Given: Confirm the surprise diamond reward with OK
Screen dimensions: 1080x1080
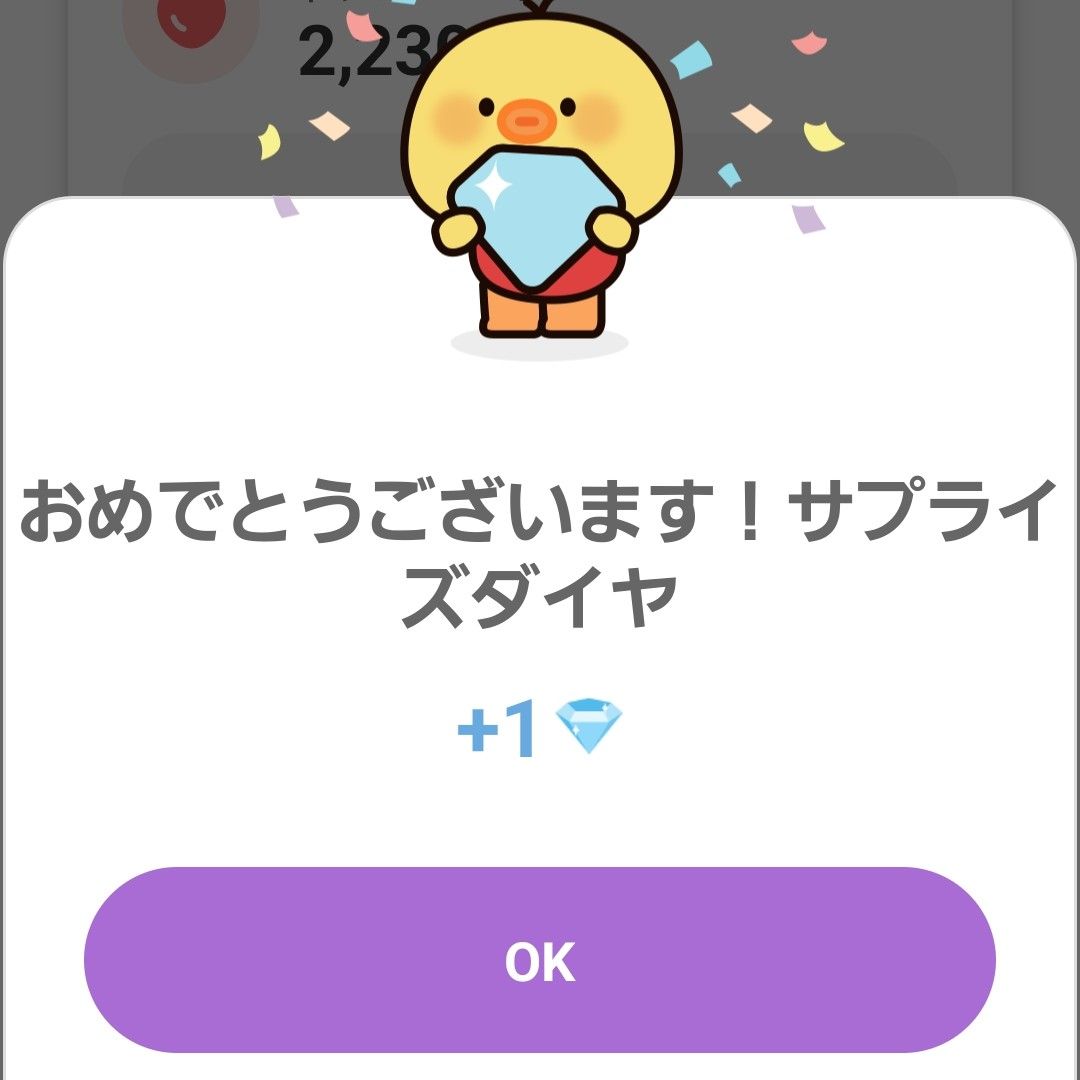Looking at the screenshot, I should click(x=540, y=960).
